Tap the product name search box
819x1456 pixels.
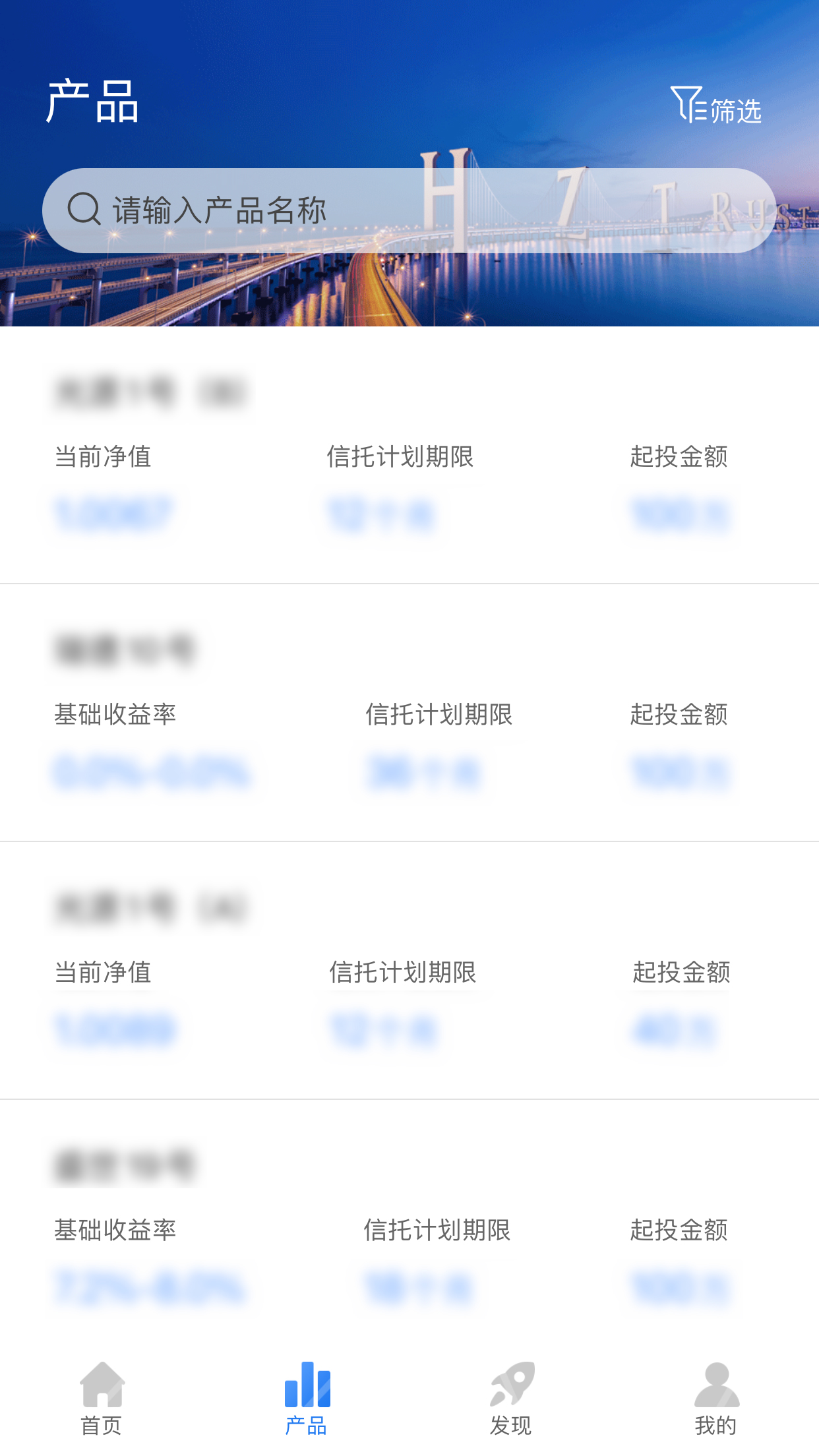(409, 210)
